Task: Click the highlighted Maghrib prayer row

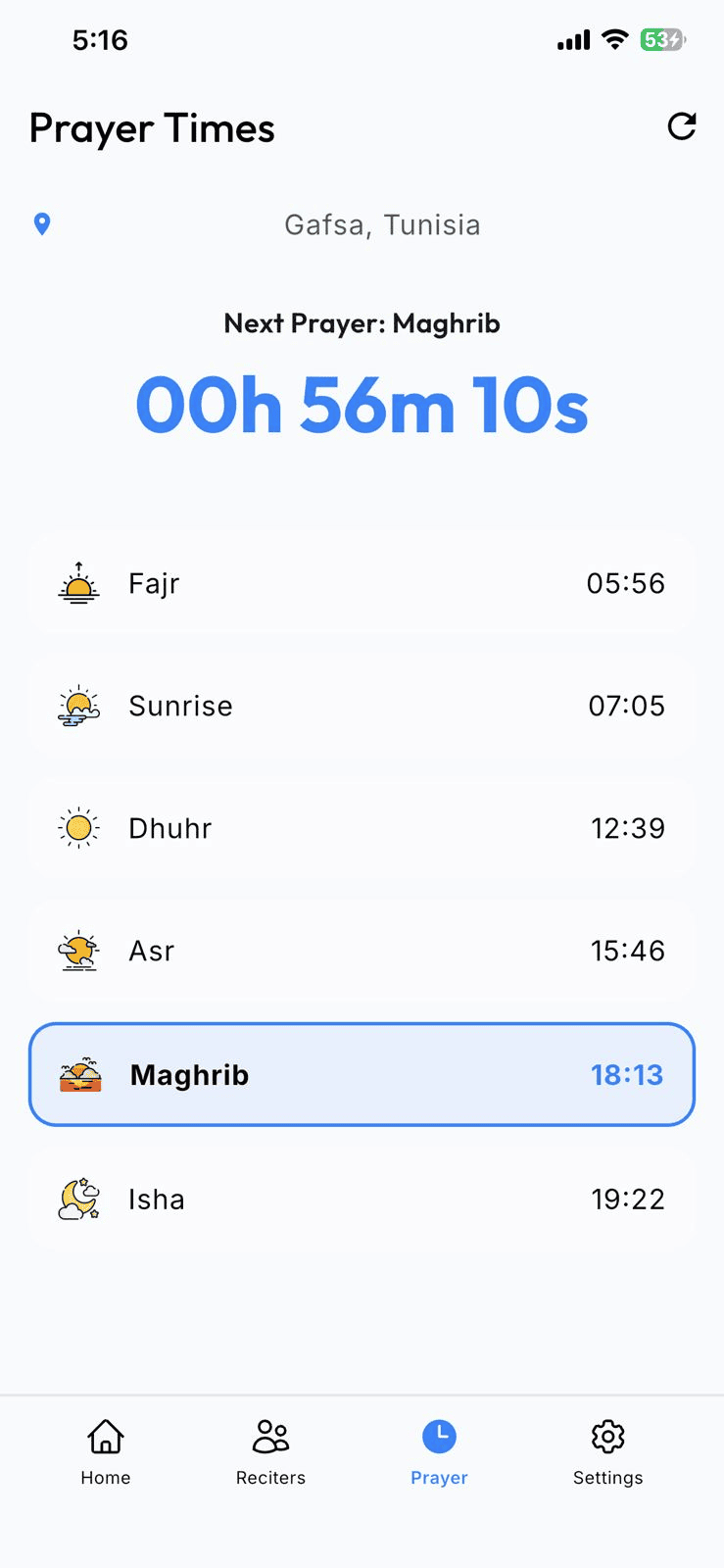Action: click(x=362, y=1074)
